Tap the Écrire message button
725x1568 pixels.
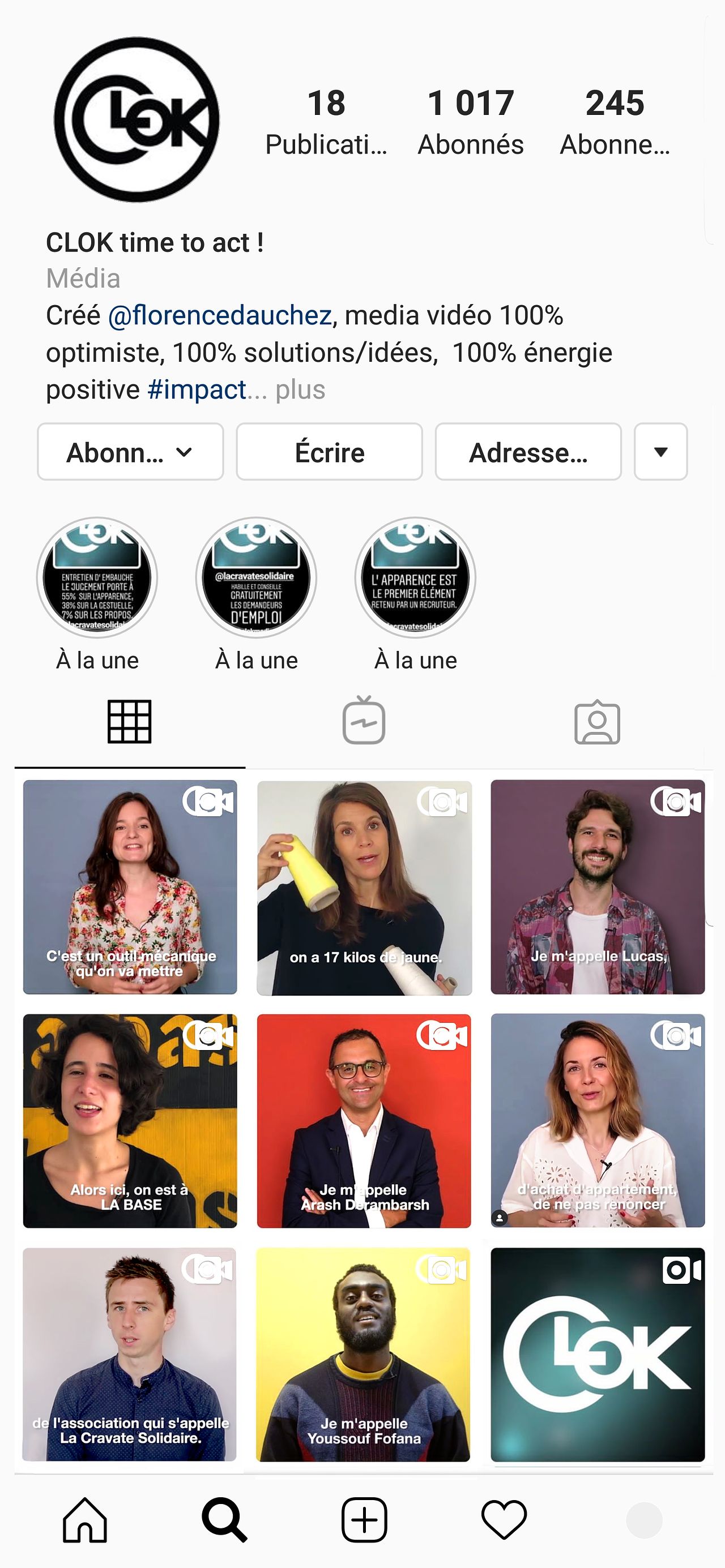(329, 452)
